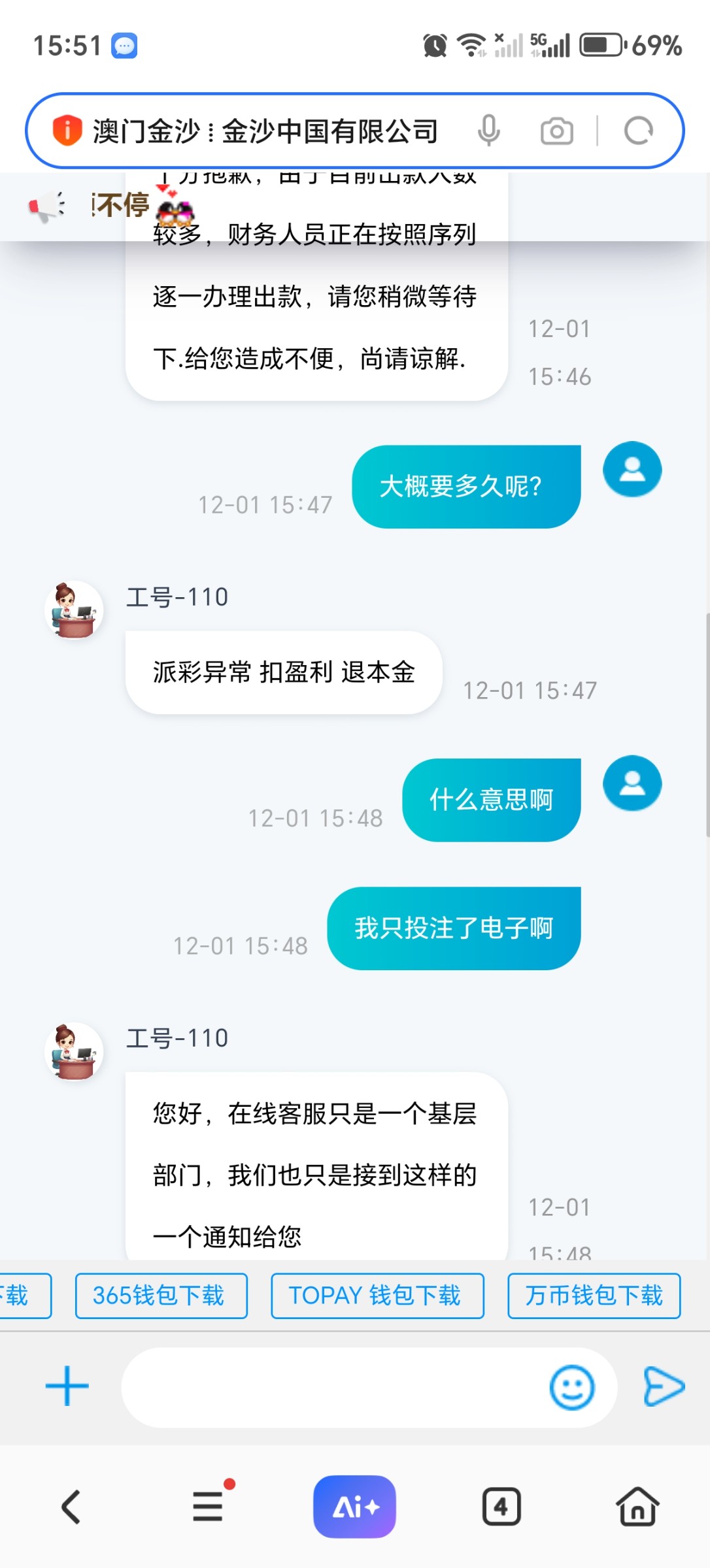The width and height of the screenshot is (710, 1568).
Task: Tap the microphone icon in the search bar
Action: click(x=489, y=130)
